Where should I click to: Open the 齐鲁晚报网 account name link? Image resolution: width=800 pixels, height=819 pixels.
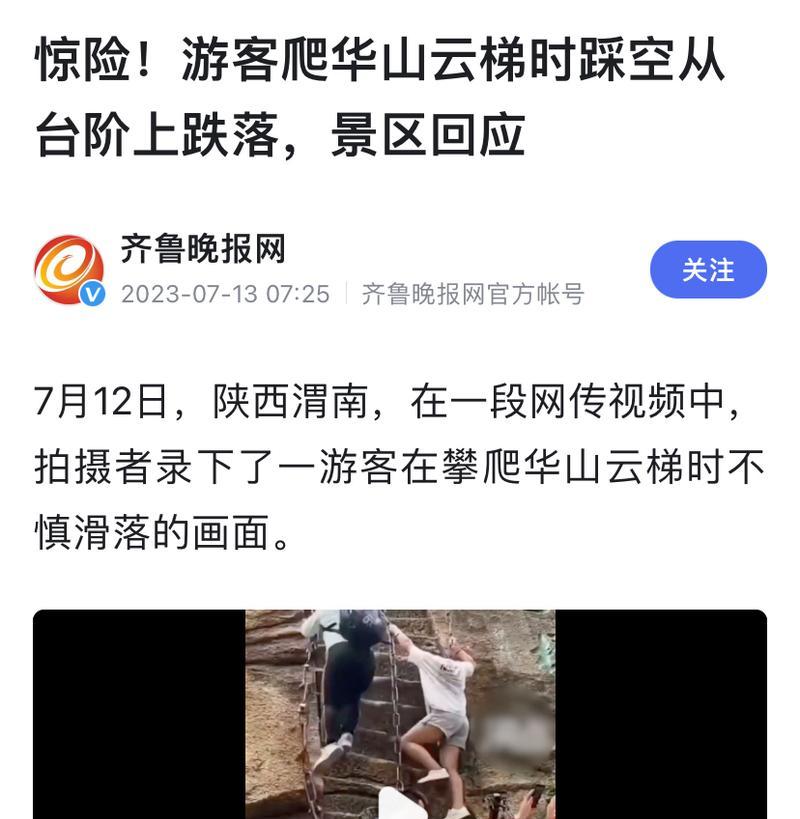click(x=203, y=248)
